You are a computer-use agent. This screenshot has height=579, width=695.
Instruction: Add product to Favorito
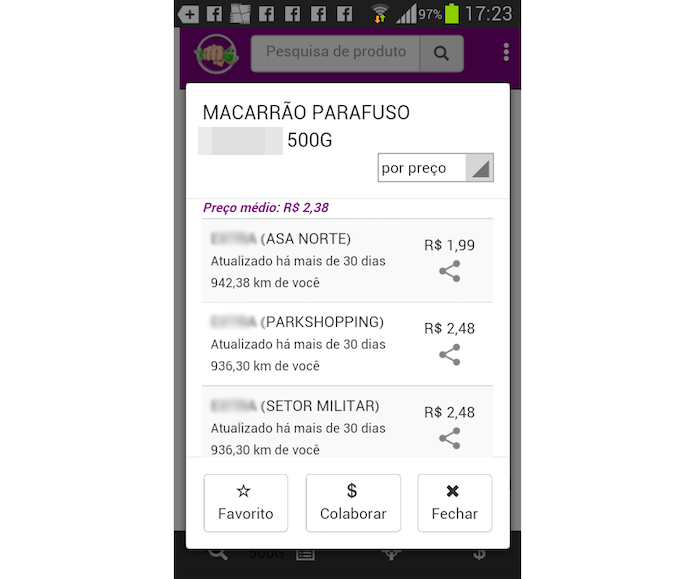245,503
